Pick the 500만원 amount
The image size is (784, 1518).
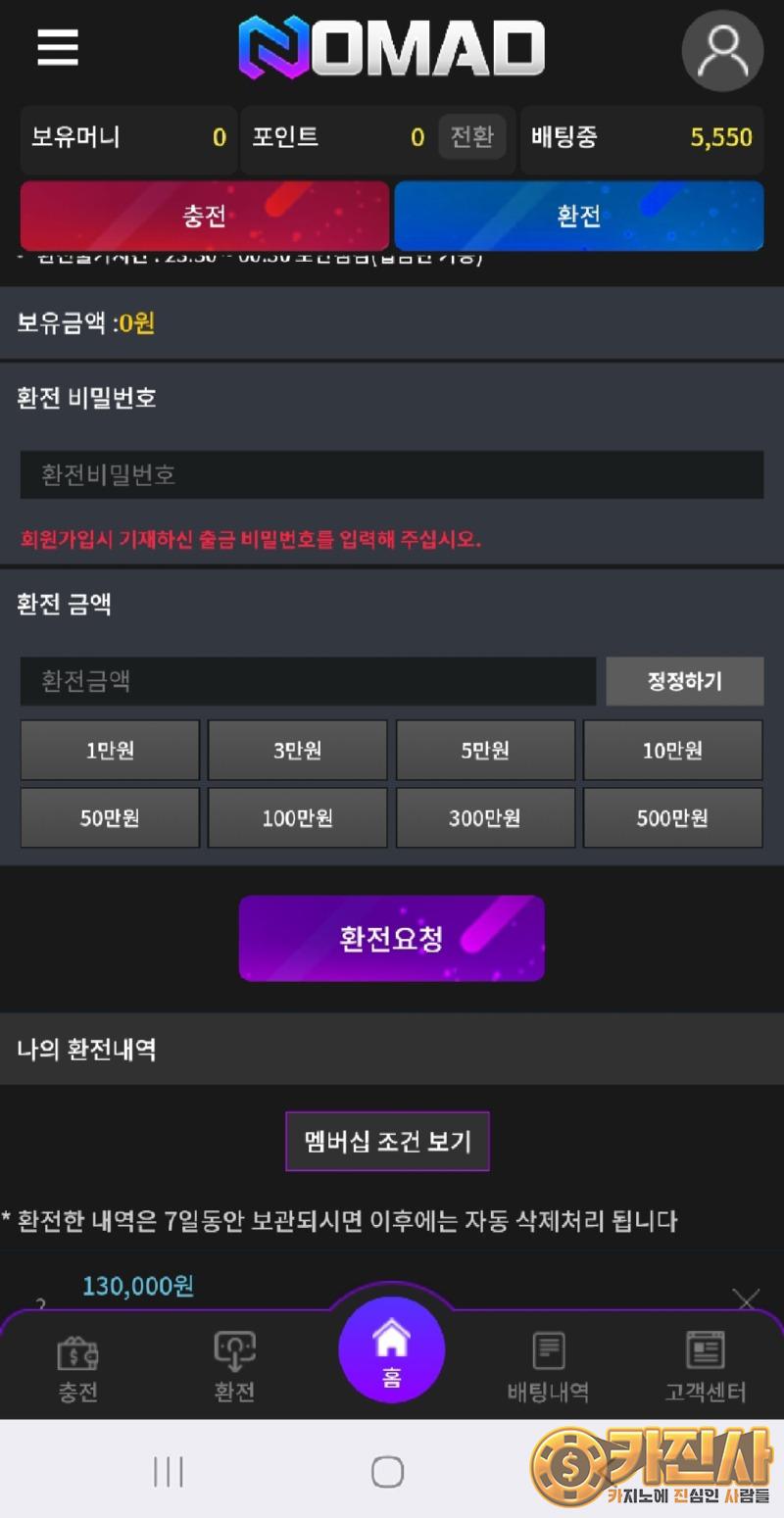click(x=672, y=817)
